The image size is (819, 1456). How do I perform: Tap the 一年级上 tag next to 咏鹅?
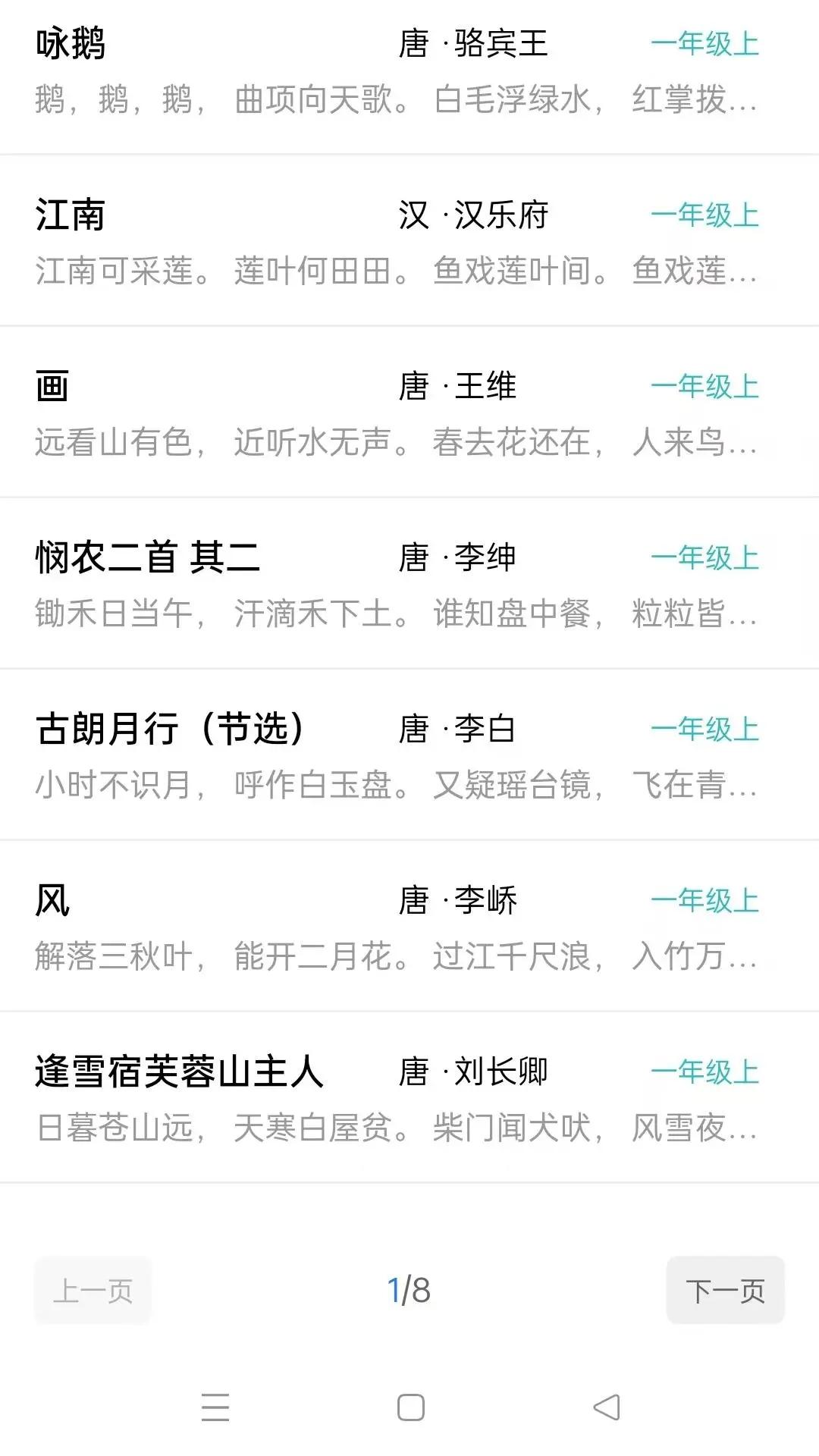click(707, 44)
